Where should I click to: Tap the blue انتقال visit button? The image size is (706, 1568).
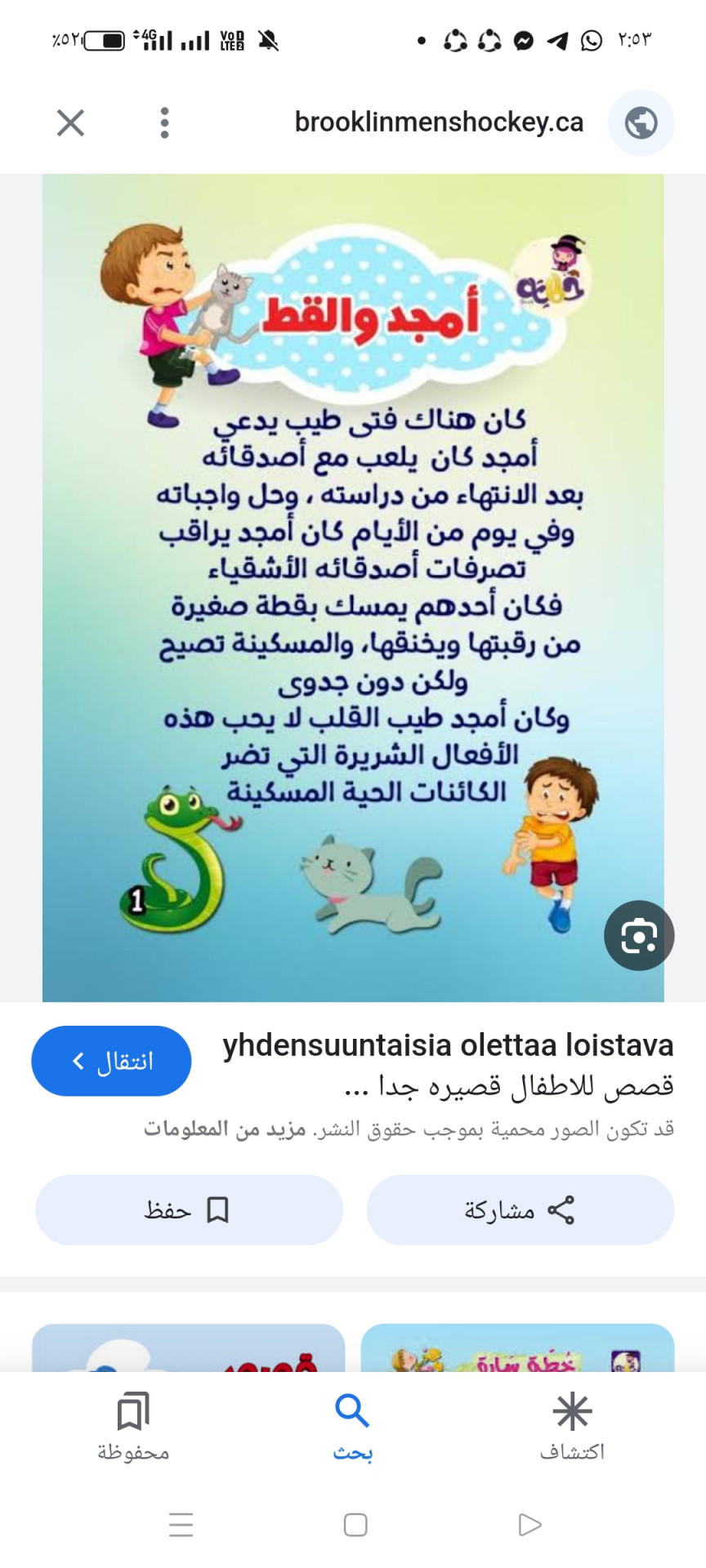(x=111, y=1061)
